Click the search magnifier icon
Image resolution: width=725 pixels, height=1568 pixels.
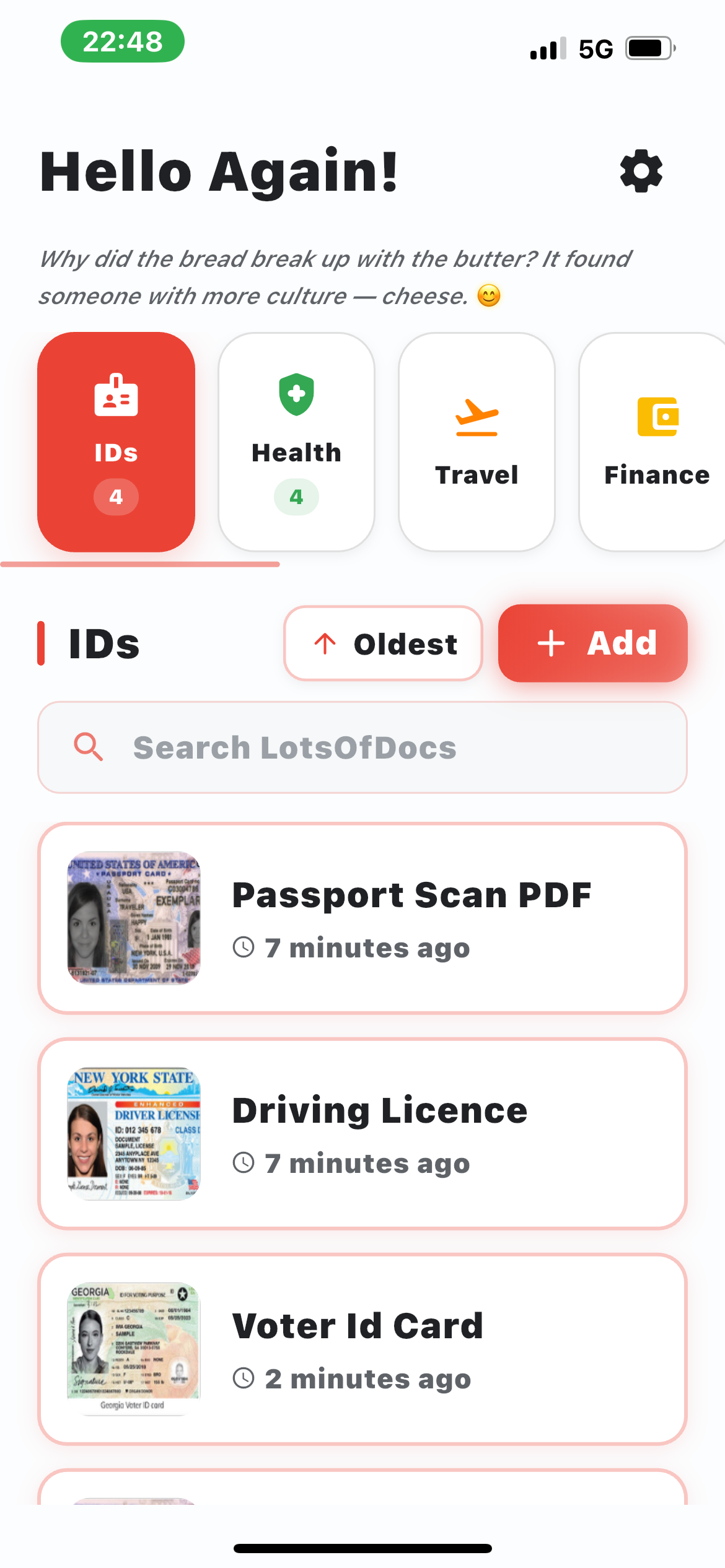(89, 747)
